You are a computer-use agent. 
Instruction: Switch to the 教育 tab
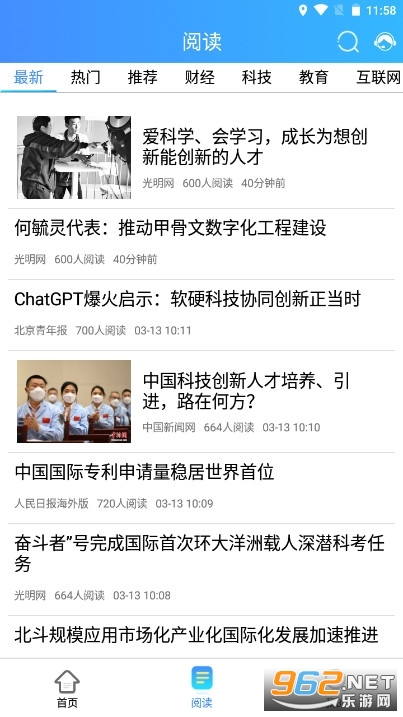pos(313,77)
